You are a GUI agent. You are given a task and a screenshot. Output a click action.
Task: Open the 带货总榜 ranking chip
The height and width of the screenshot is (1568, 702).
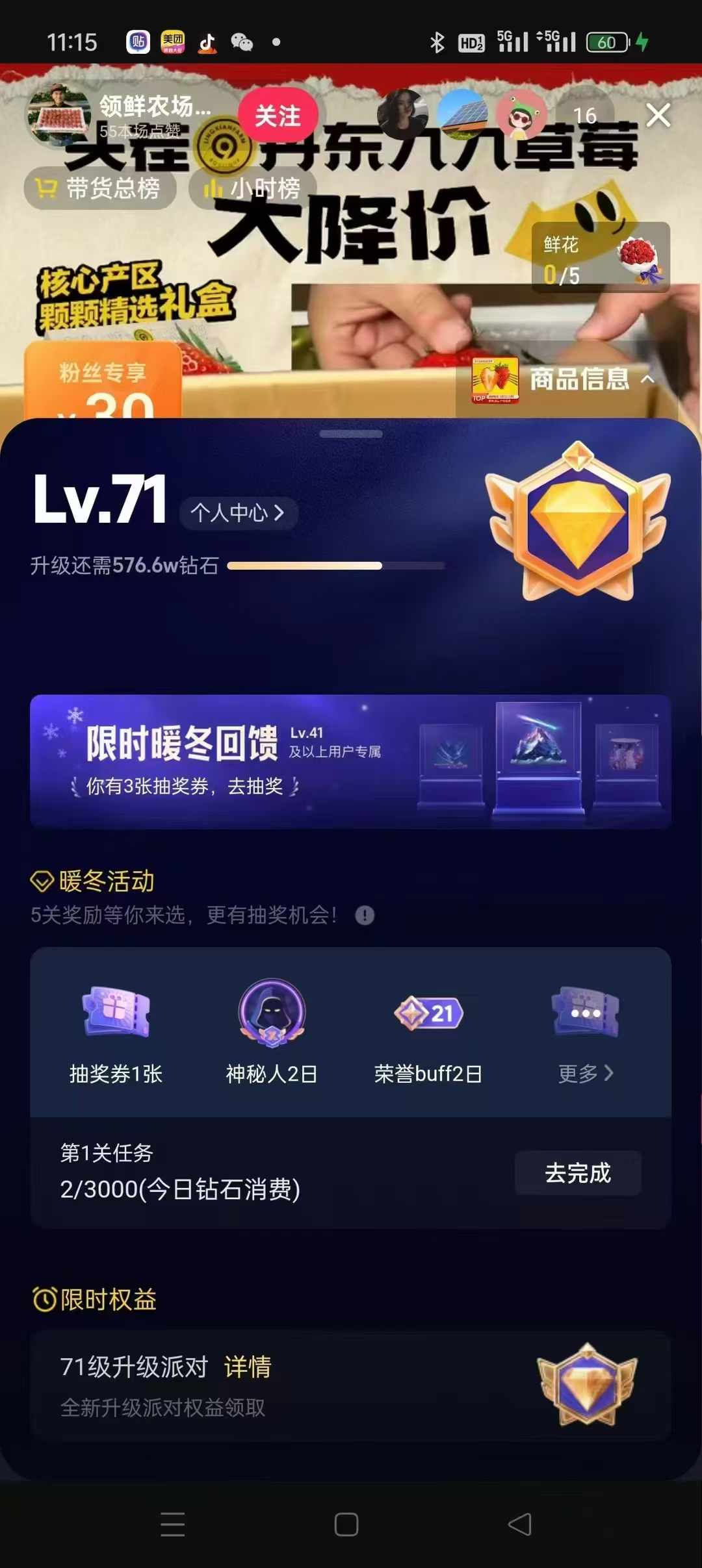[100, 188]
